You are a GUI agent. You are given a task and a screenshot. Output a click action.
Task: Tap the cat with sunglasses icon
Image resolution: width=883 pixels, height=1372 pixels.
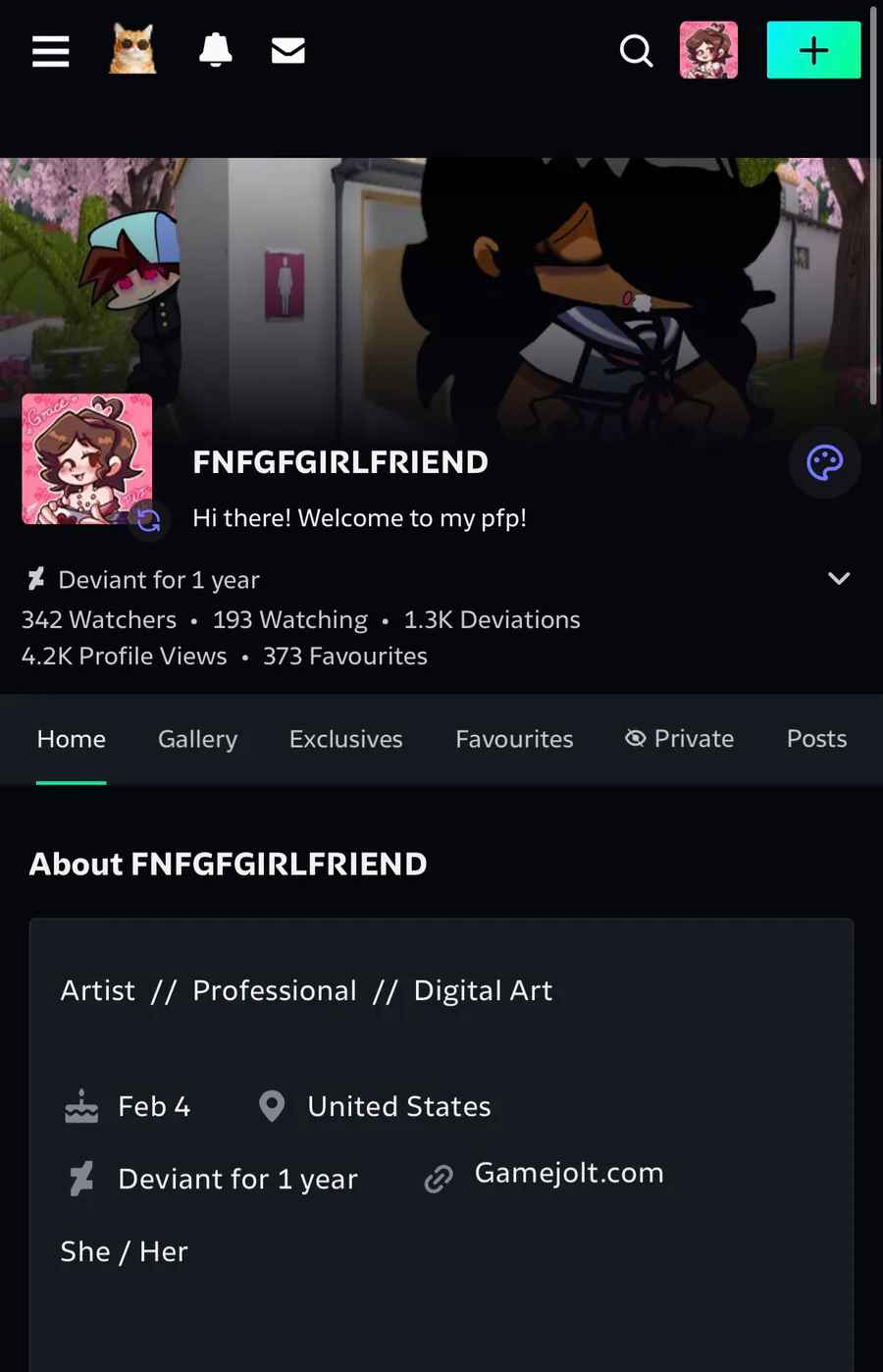132,50
